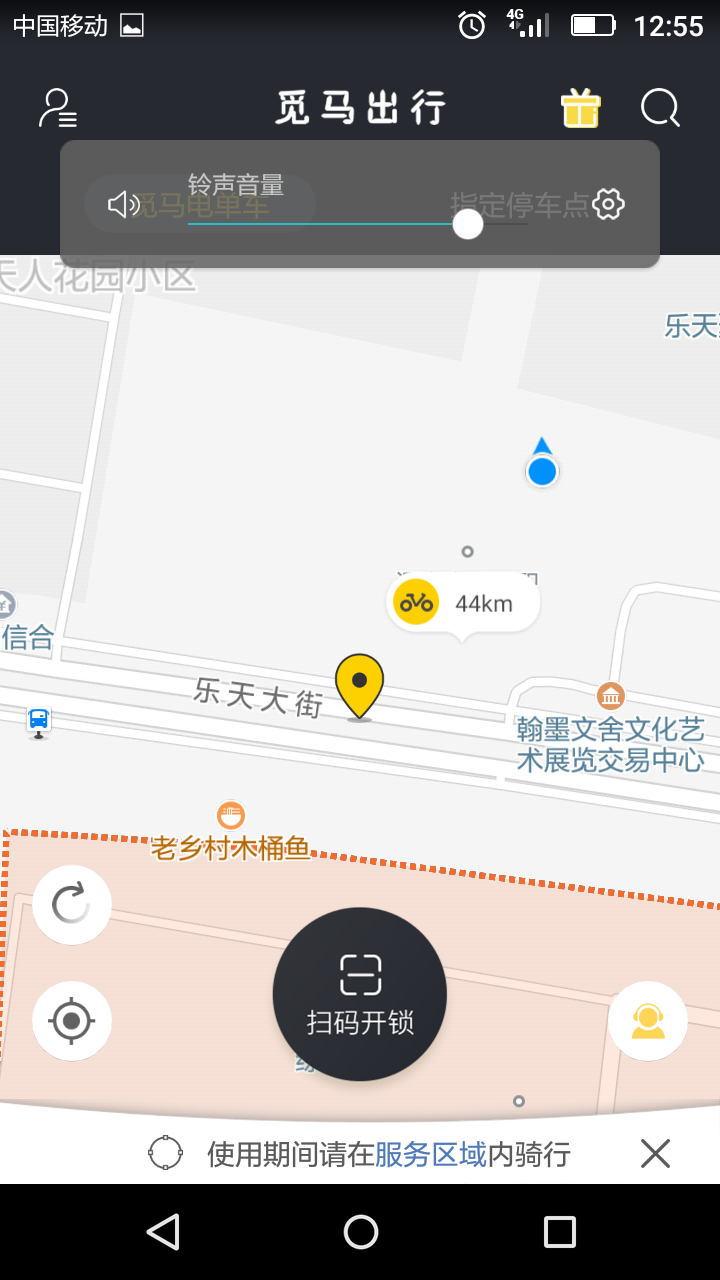720x1280 pixels.
Task: Open the search magnifier
Action: 660,108
